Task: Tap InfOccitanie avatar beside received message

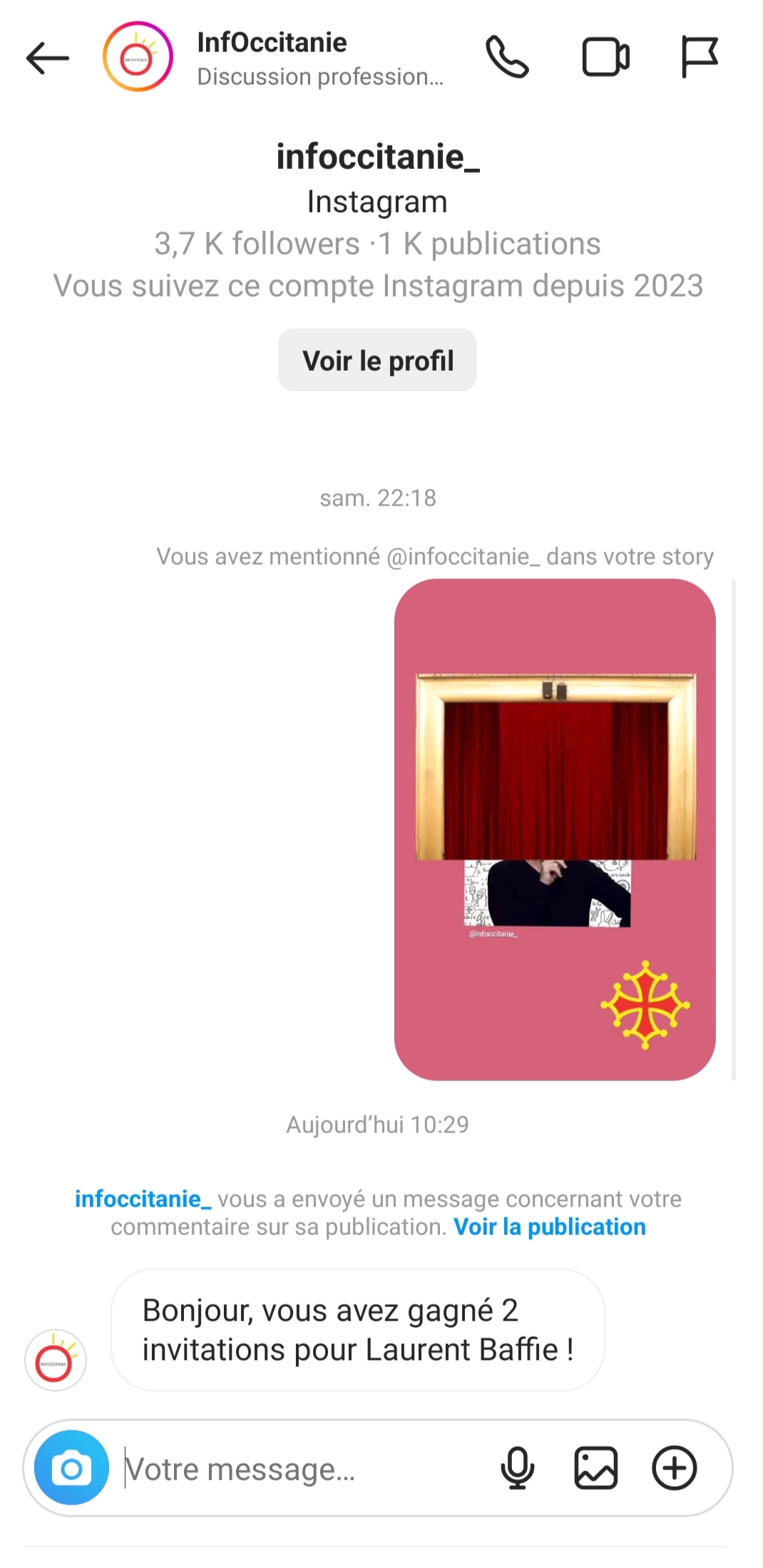Action: (56, 1361)
